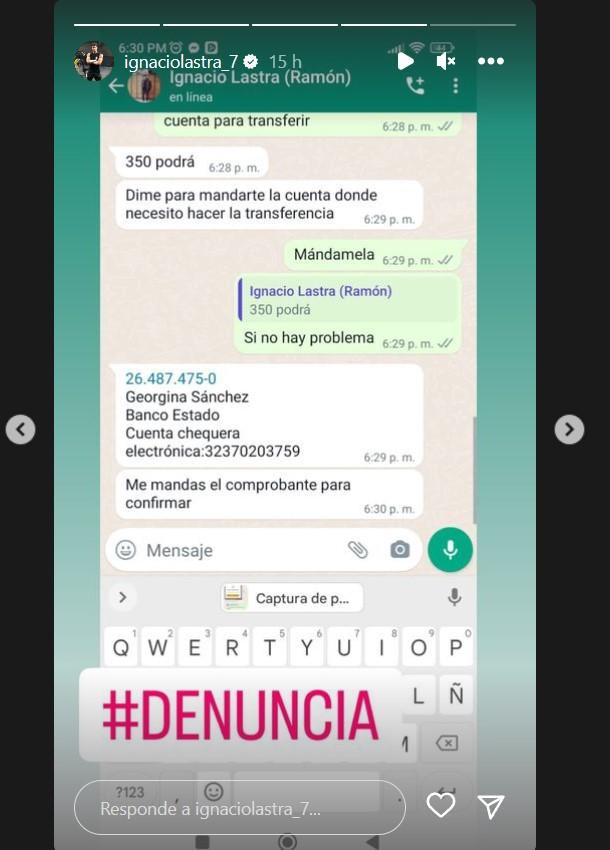Resume story playback
The height and width of the screenshot is (850, 610).
click(x=405, y=61)
